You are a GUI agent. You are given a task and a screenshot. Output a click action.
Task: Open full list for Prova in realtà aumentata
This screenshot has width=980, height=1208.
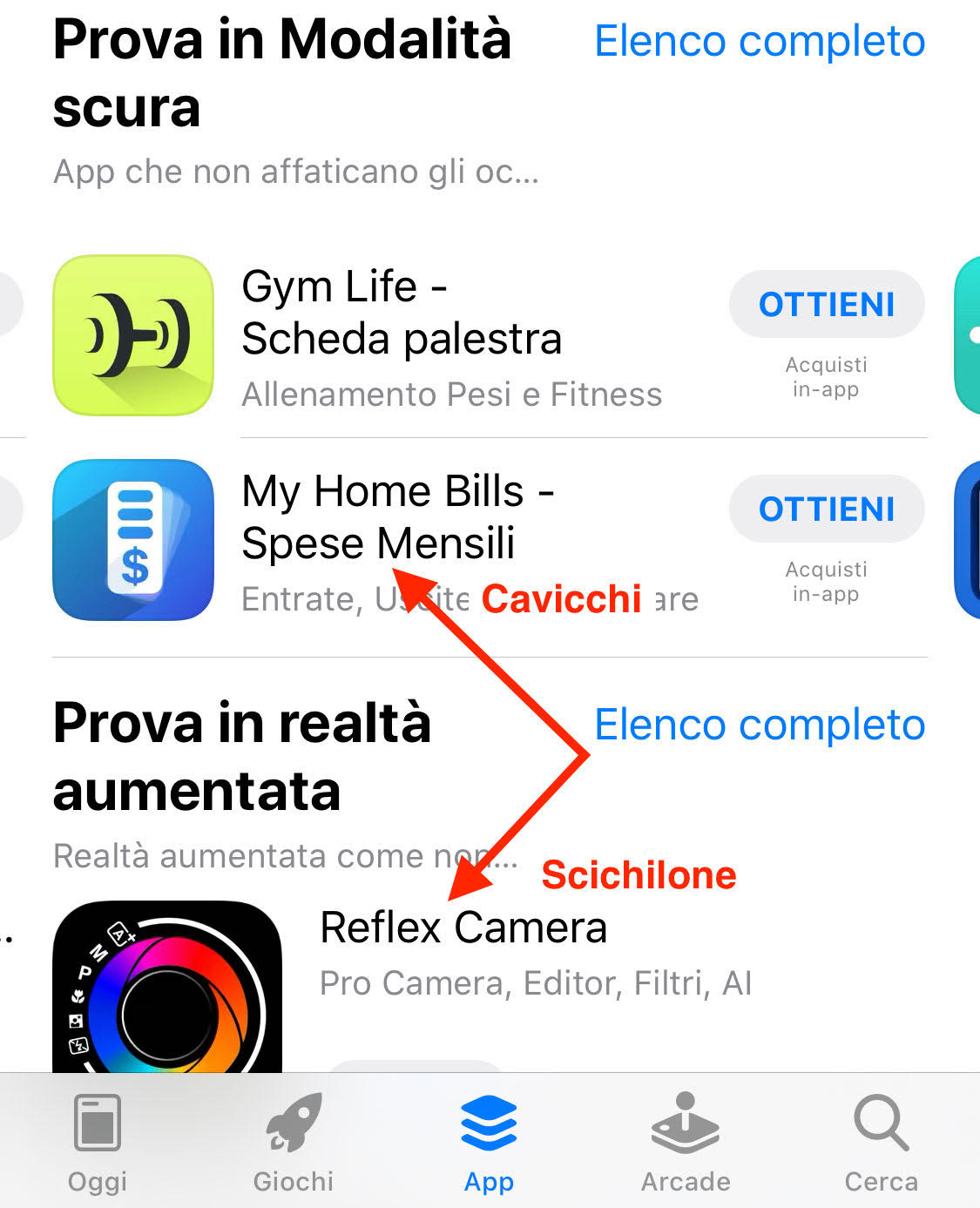(x=759, y=725)
